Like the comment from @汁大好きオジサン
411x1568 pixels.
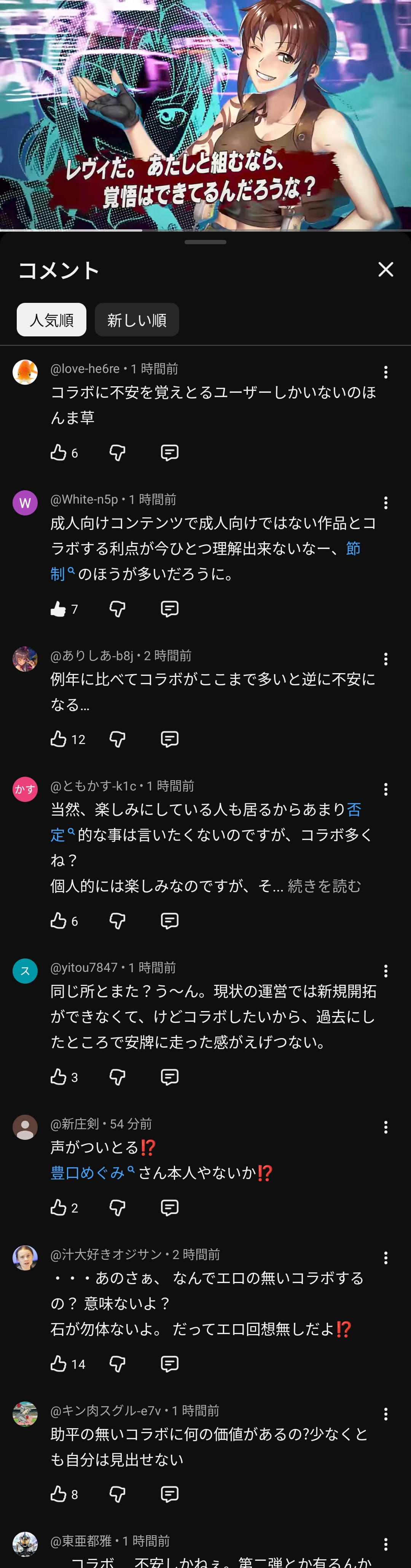click(58, 1363)
